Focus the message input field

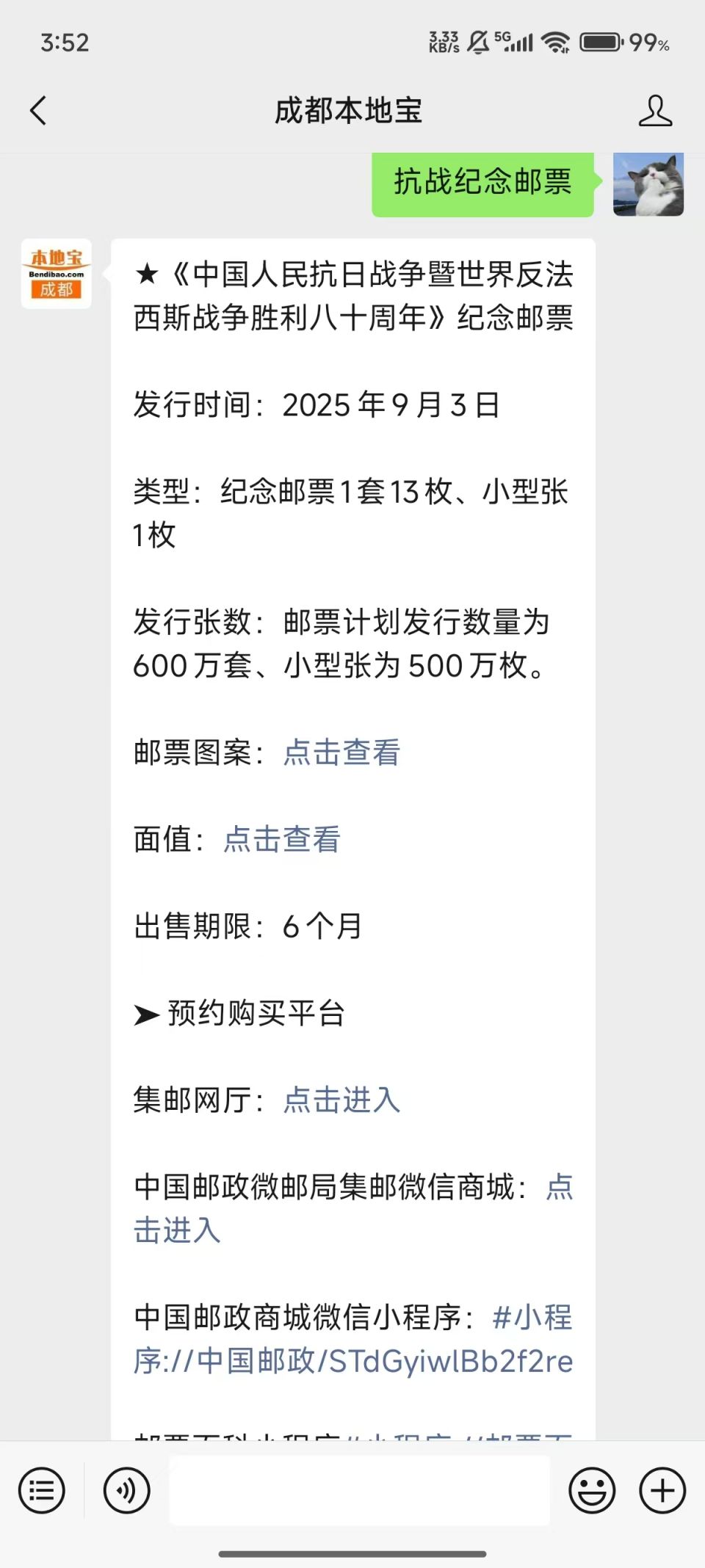[359, 1491]
